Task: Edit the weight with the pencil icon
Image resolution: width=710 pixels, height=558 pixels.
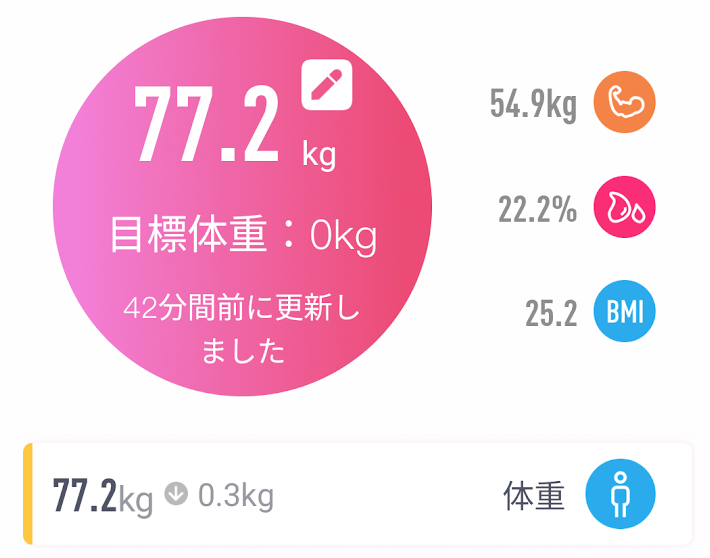Action: pyautogui.click(x=327, y=85)
